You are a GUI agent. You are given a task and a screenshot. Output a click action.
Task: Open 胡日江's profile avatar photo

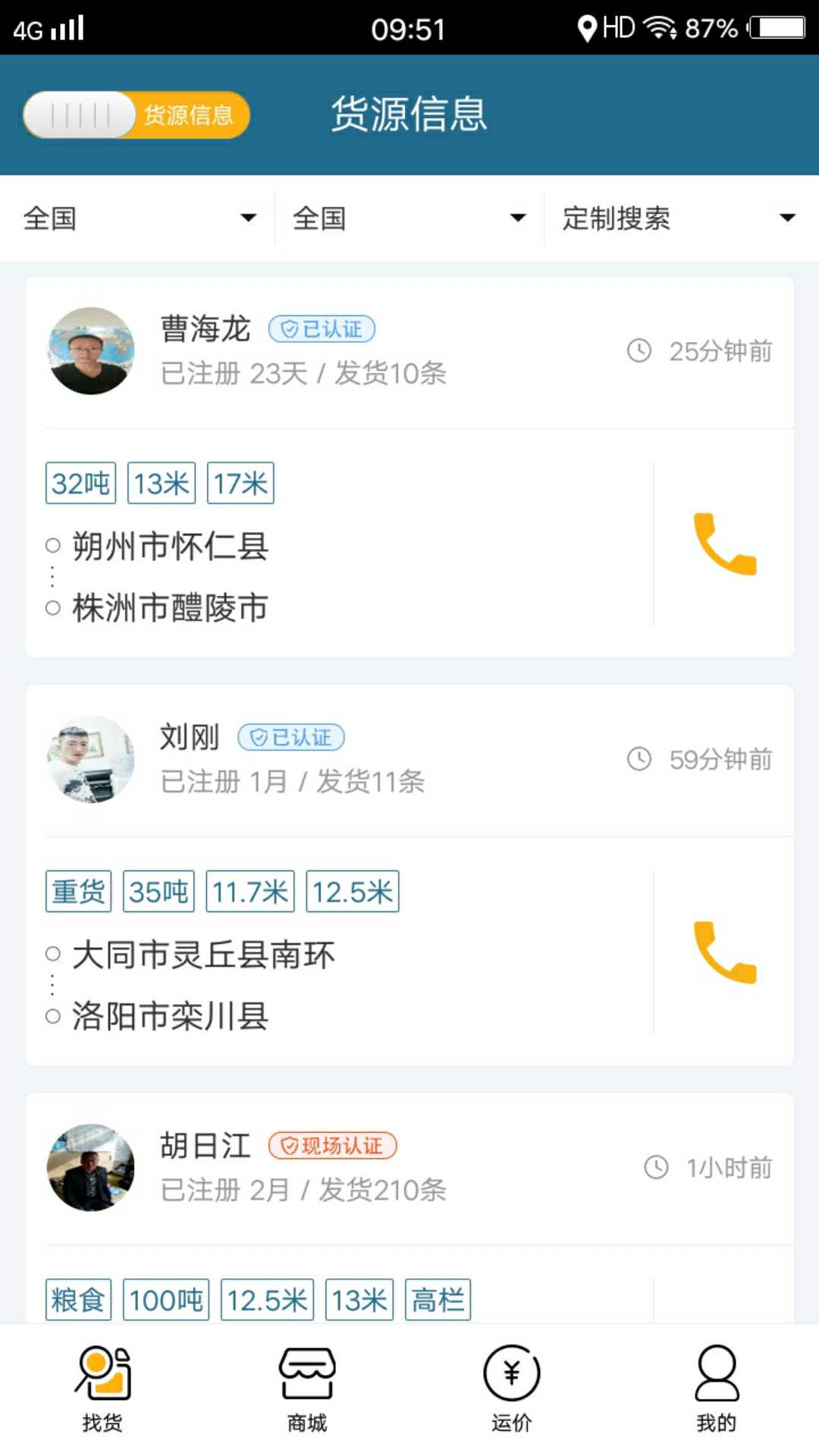(x=90, y=1169)
